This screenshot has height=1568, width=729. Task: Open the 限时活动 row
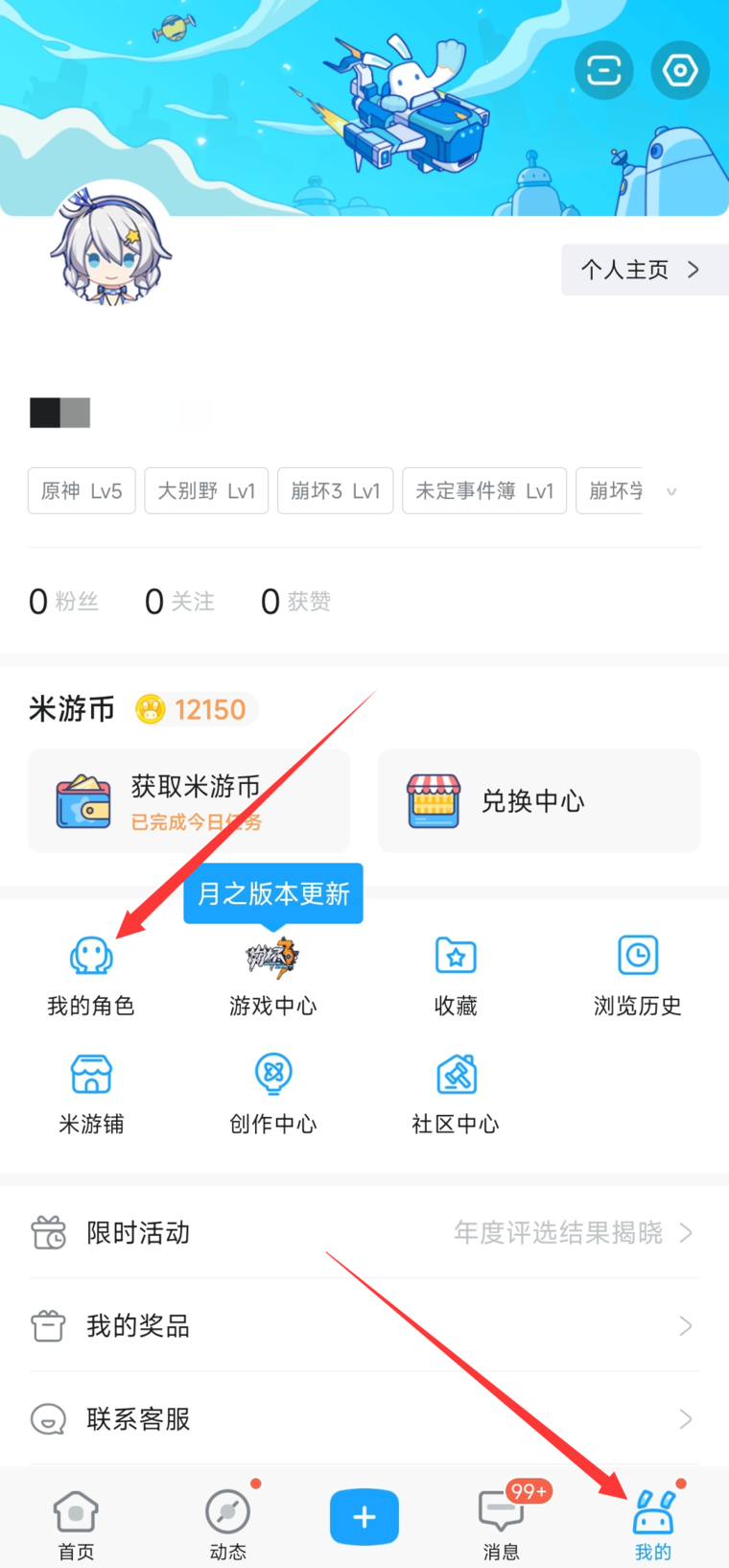[364, 1232]
